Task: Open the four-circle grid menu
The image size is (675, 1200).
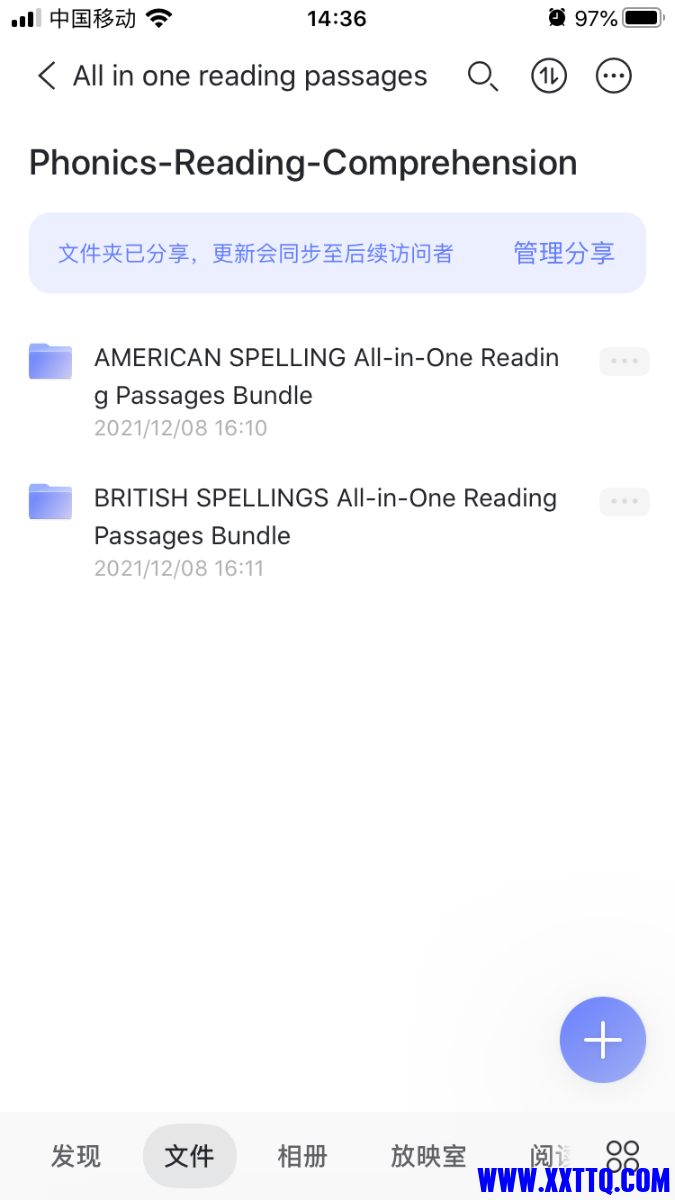Action: [622, 1156]
